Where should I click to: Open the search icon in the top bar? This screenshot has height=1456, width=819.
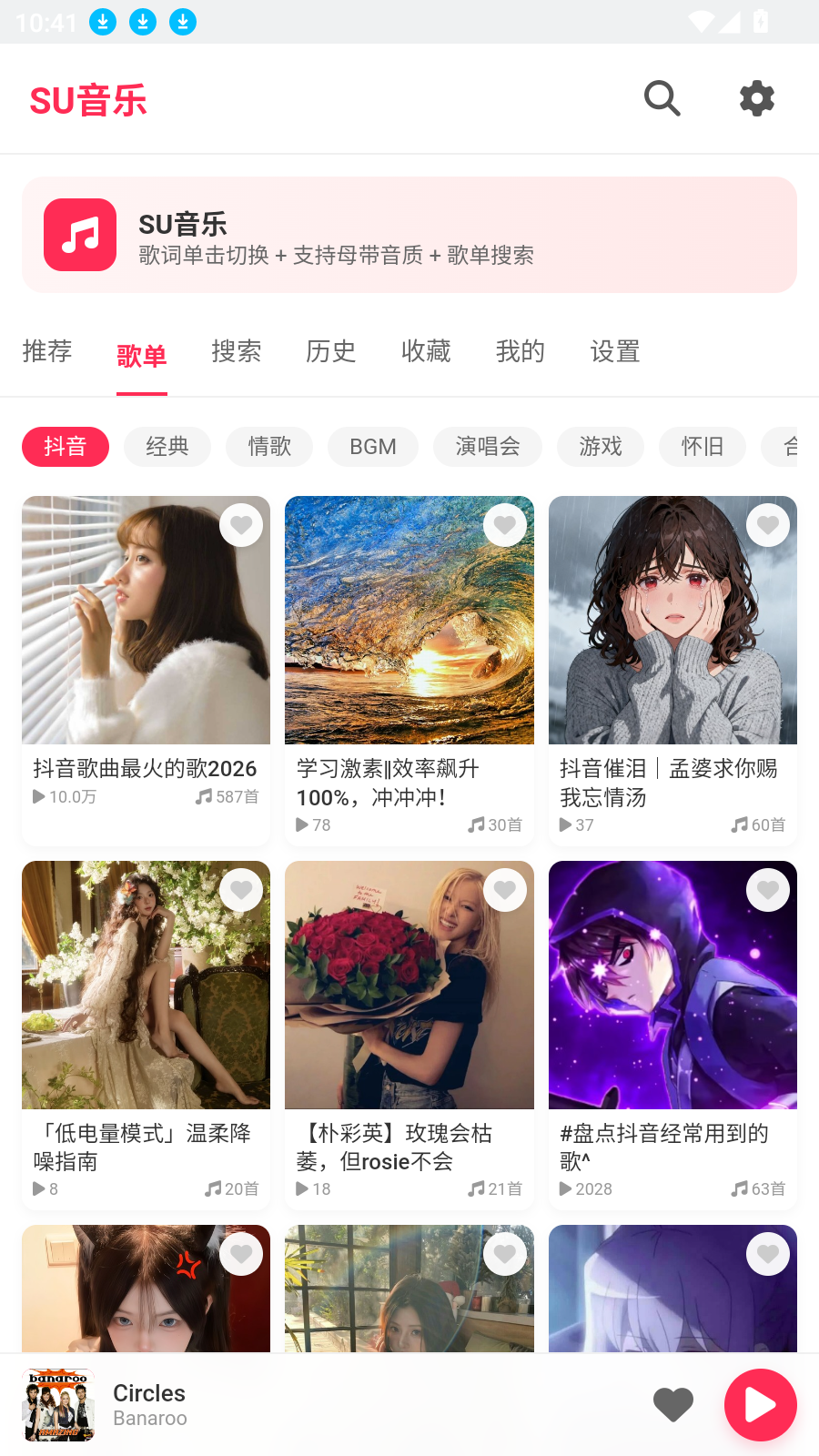point(662,98)
